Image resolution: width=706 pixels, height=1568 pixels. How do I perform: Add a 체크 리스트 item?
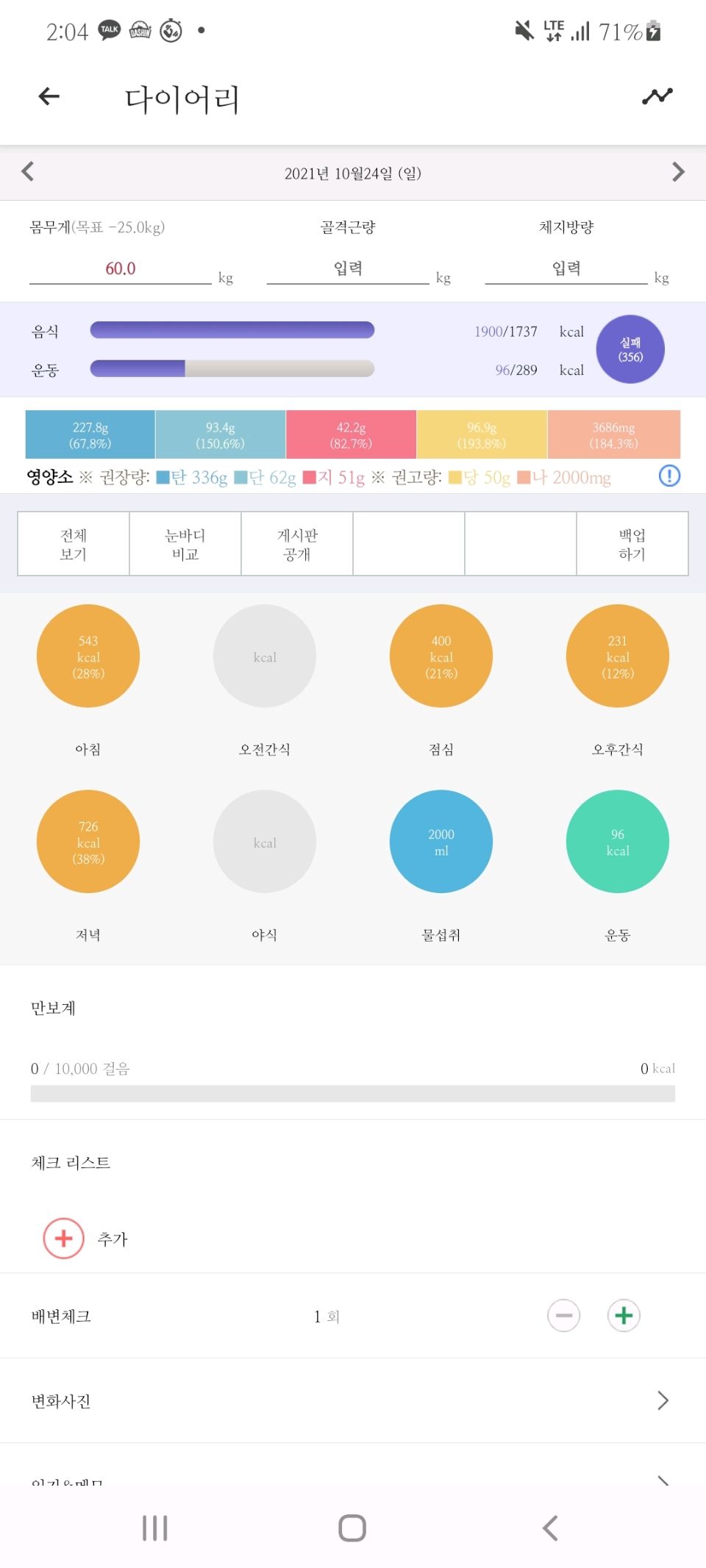(64, 1239)
